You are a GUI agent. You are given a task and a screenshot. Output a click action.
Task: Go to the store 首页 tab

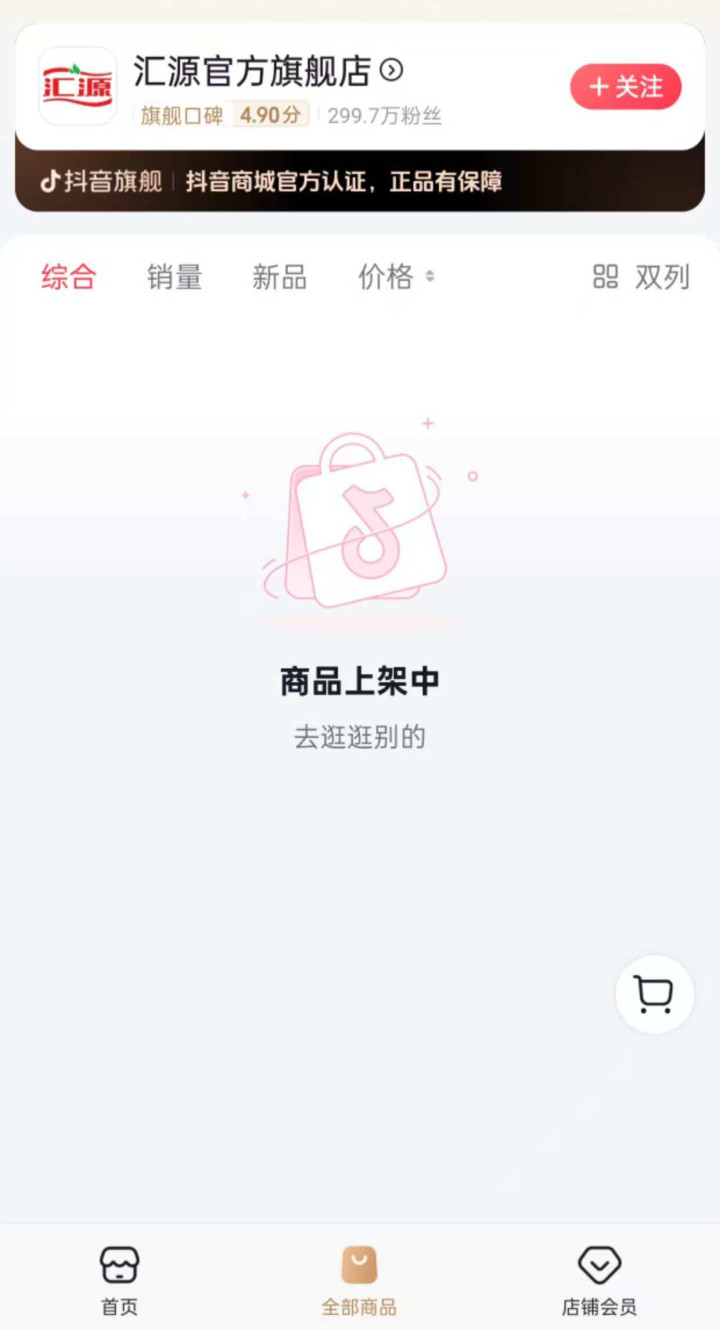coord(119,1280)
